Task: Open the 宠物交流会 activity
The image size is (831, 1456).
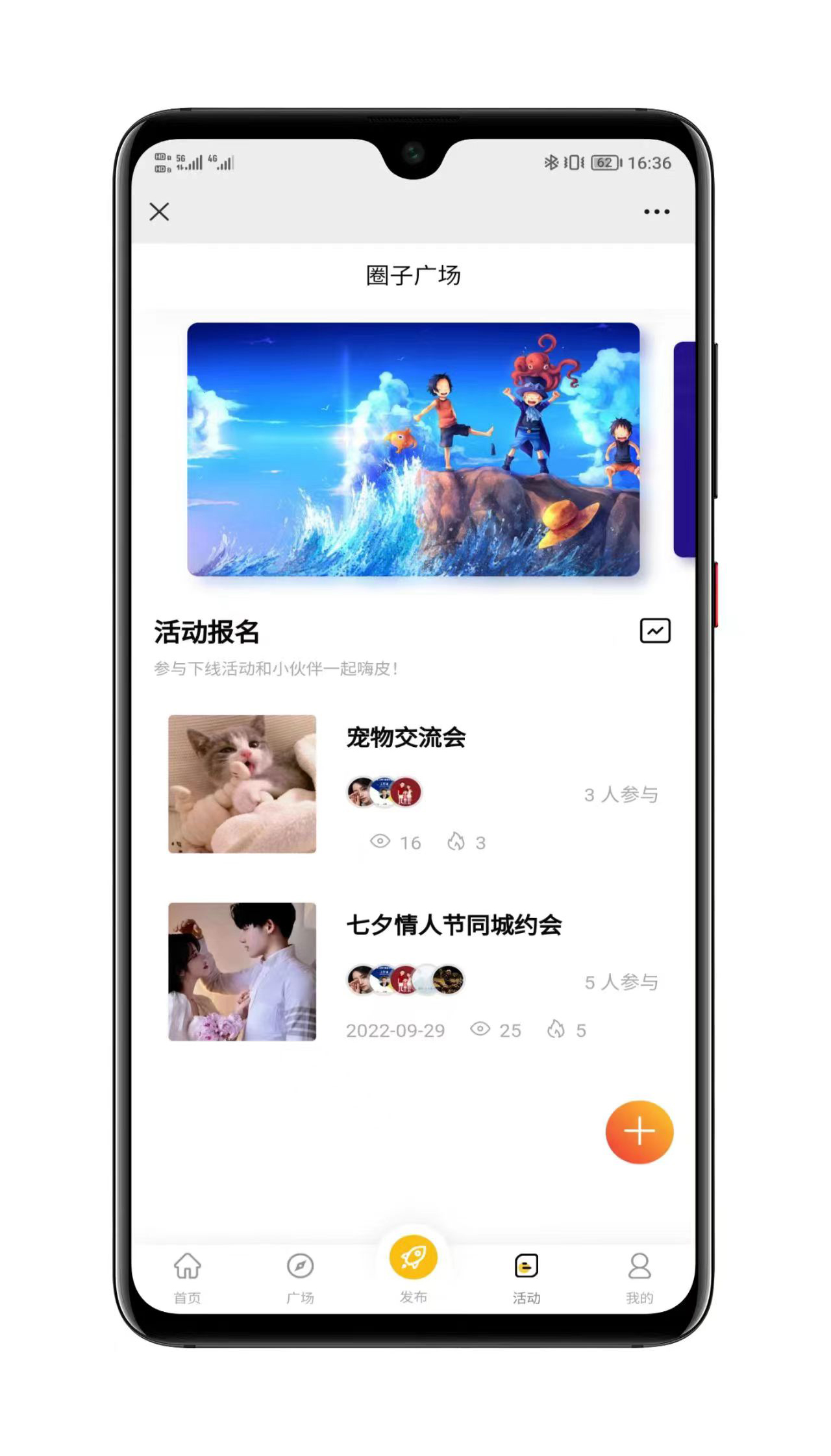Action: coord(405,738)
